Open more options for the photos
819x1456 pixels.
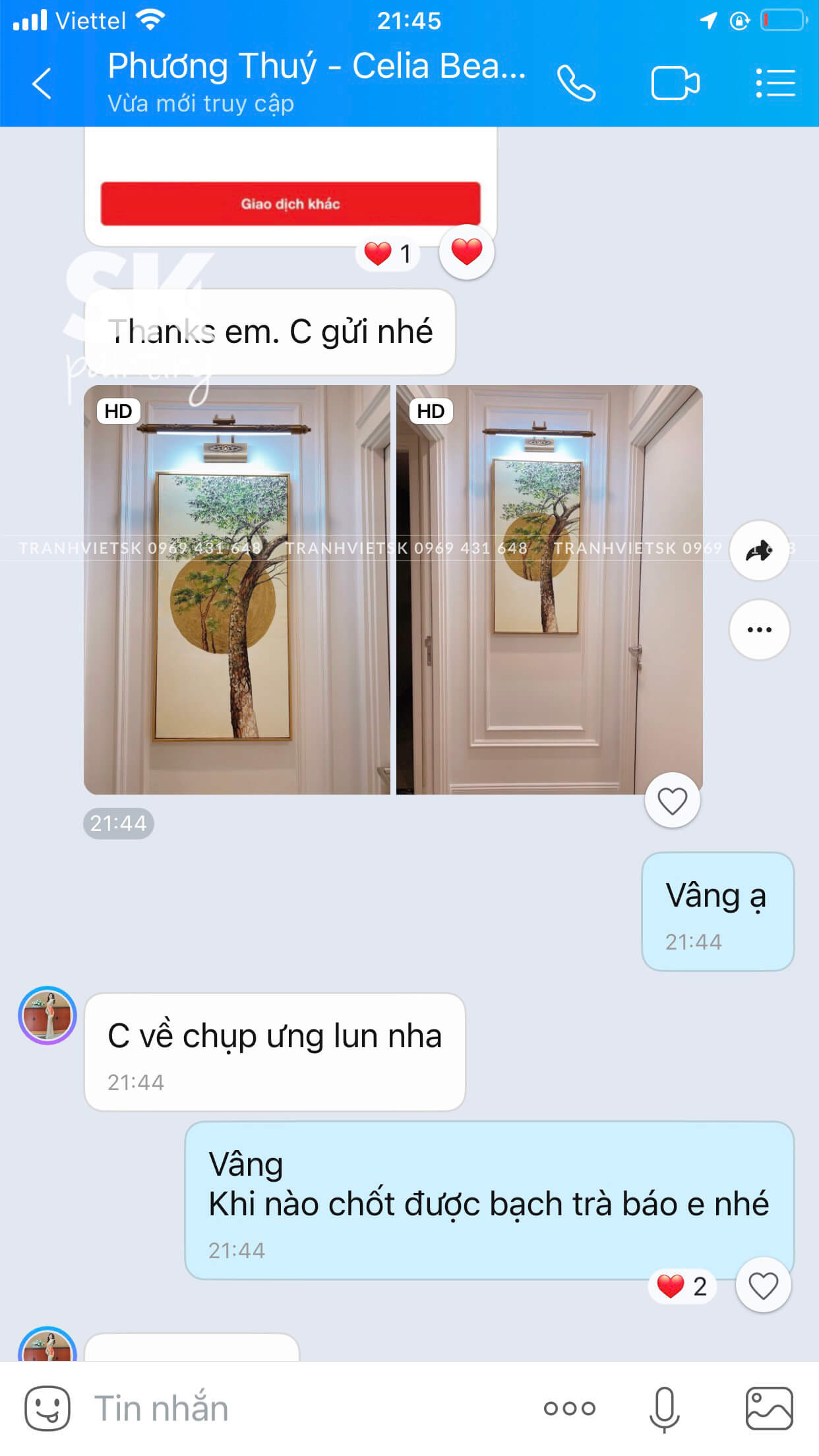click(759, 629)
